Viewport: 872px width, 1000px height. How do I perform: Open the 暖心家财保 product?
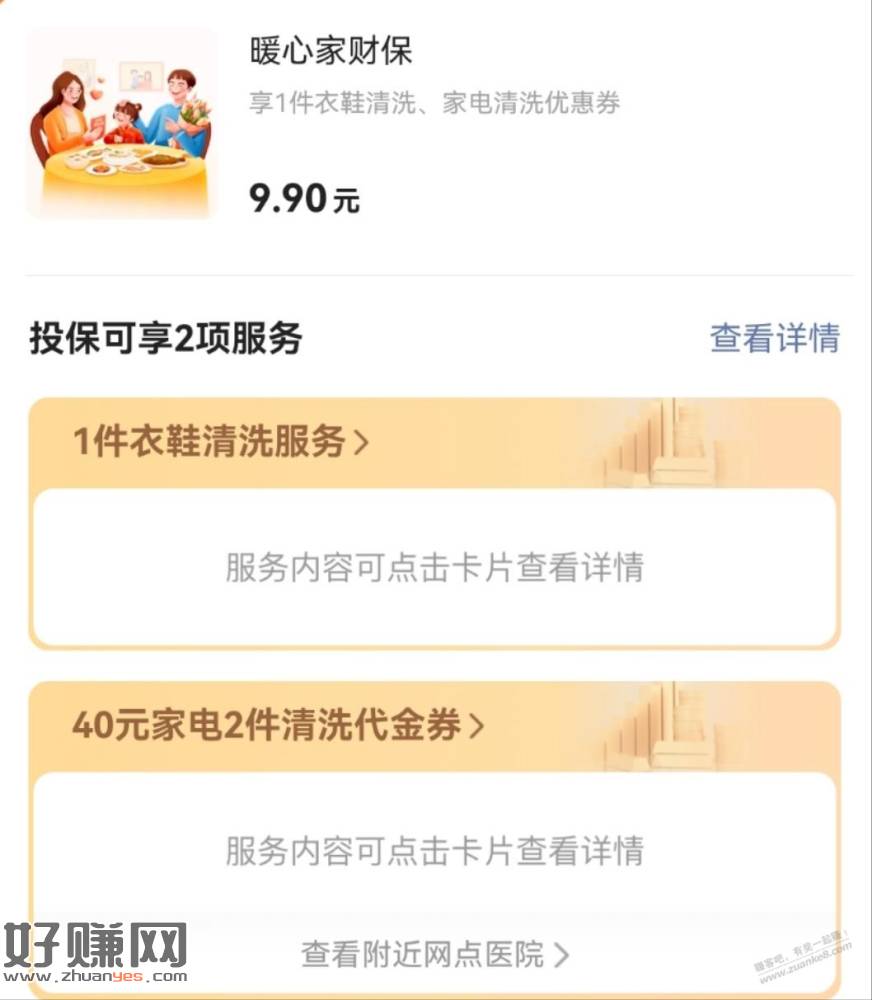click(331, 52)
